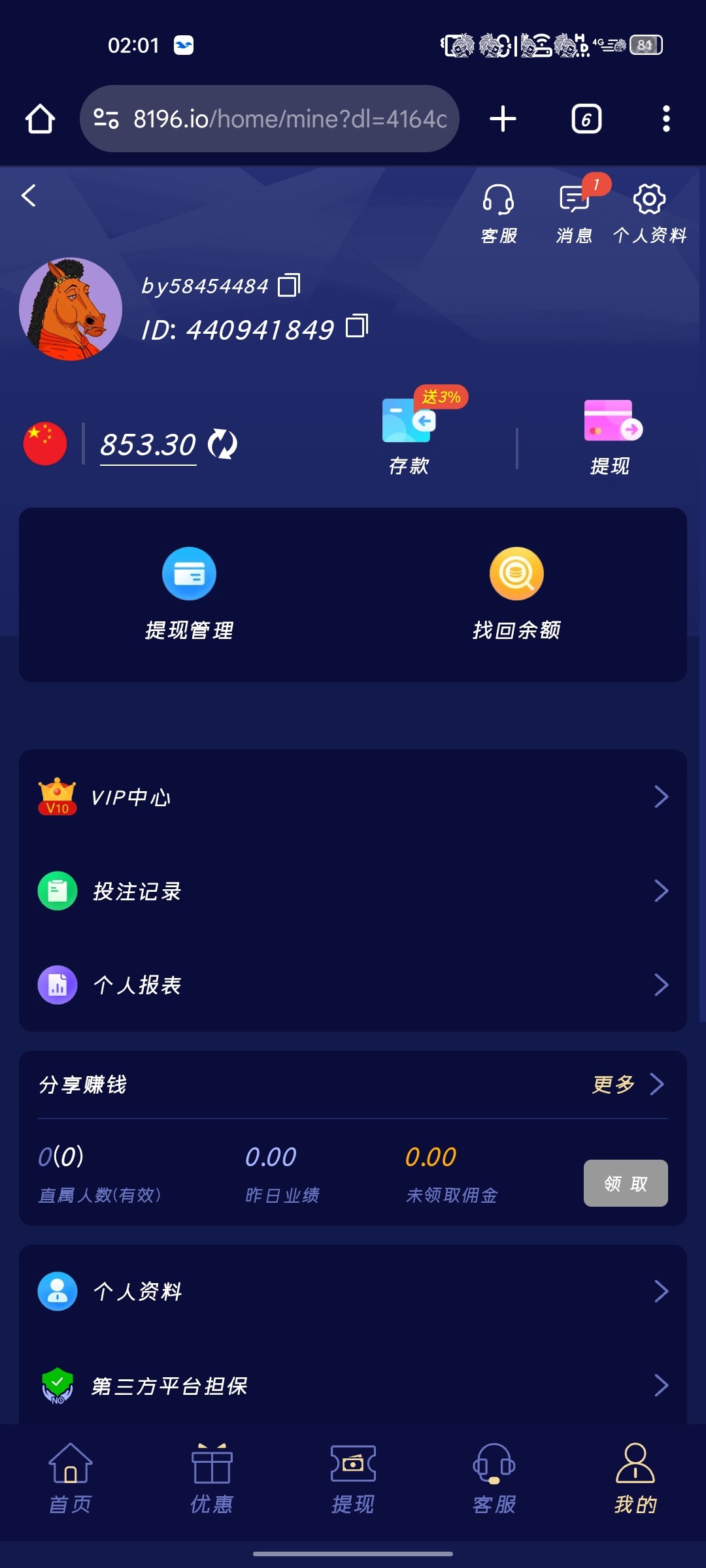Switch to 首页 home tab
The height and width of the screenshot is (1568, 706).
click(71, 1478)
